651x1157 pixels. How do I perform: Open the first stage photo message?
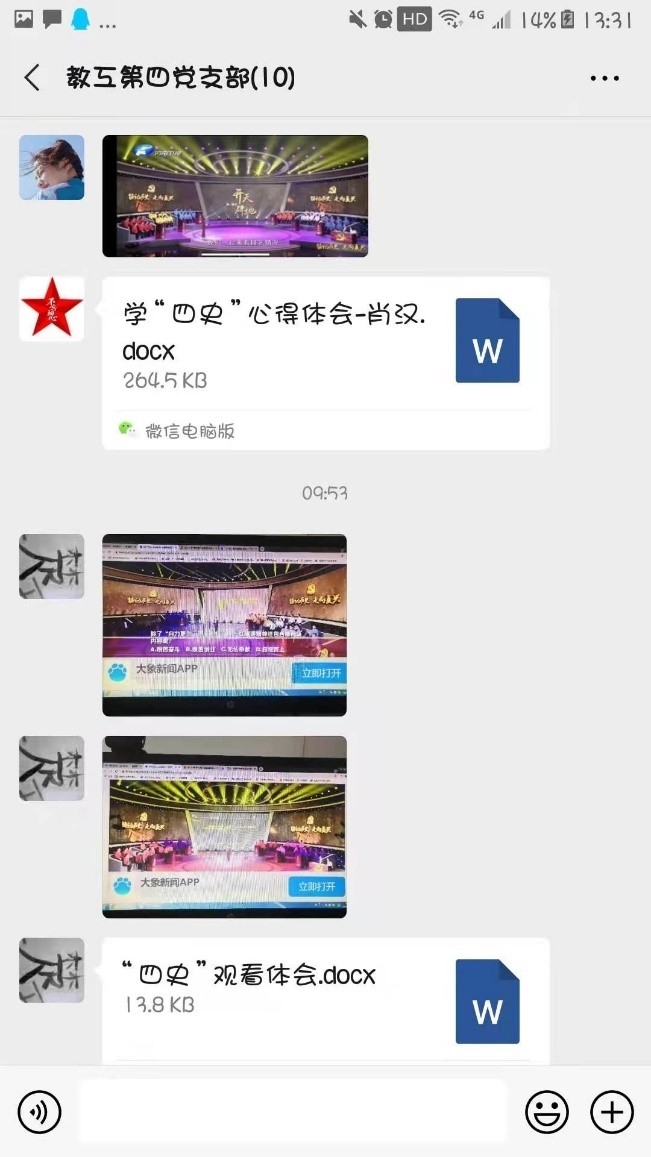[x=235, y=196]
